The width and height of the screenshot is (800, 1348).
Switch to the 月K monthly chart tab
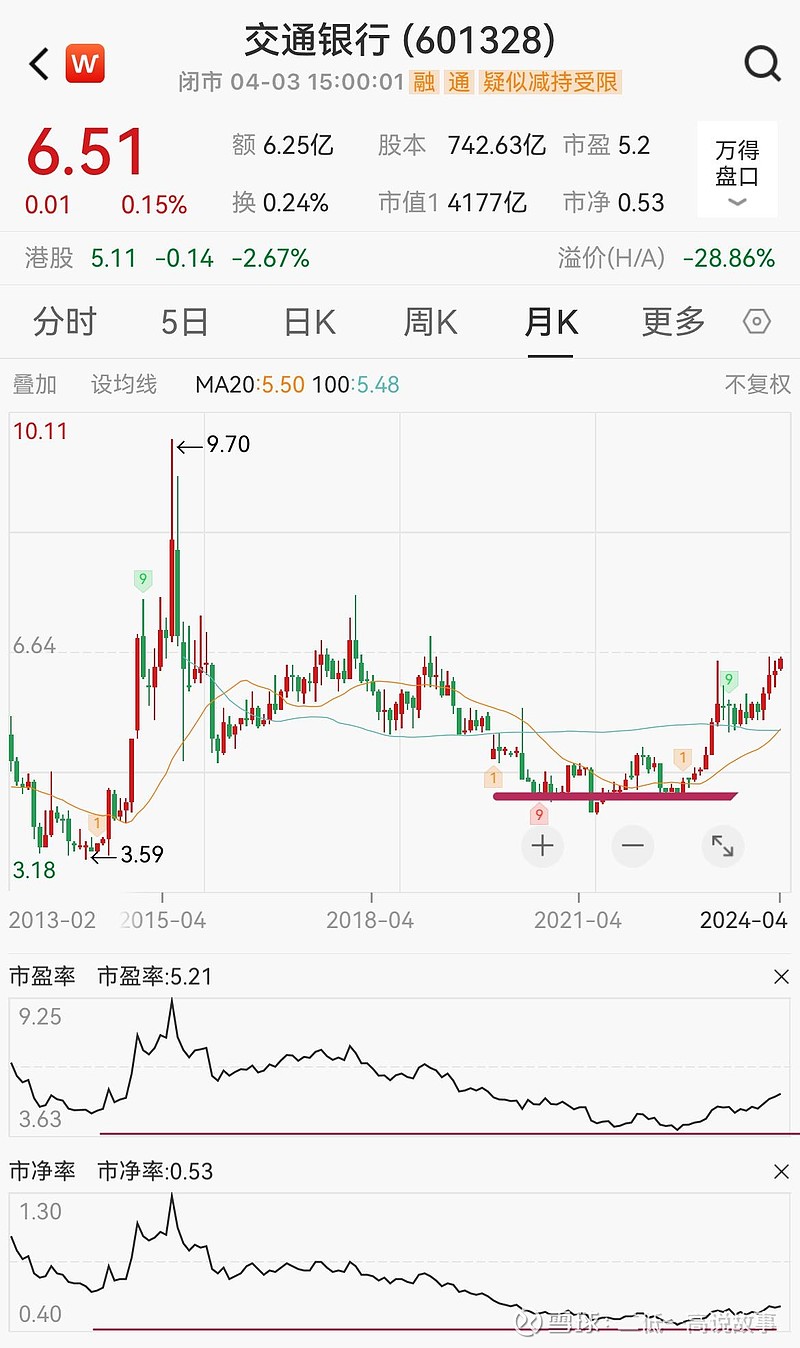tap(550, 322)
